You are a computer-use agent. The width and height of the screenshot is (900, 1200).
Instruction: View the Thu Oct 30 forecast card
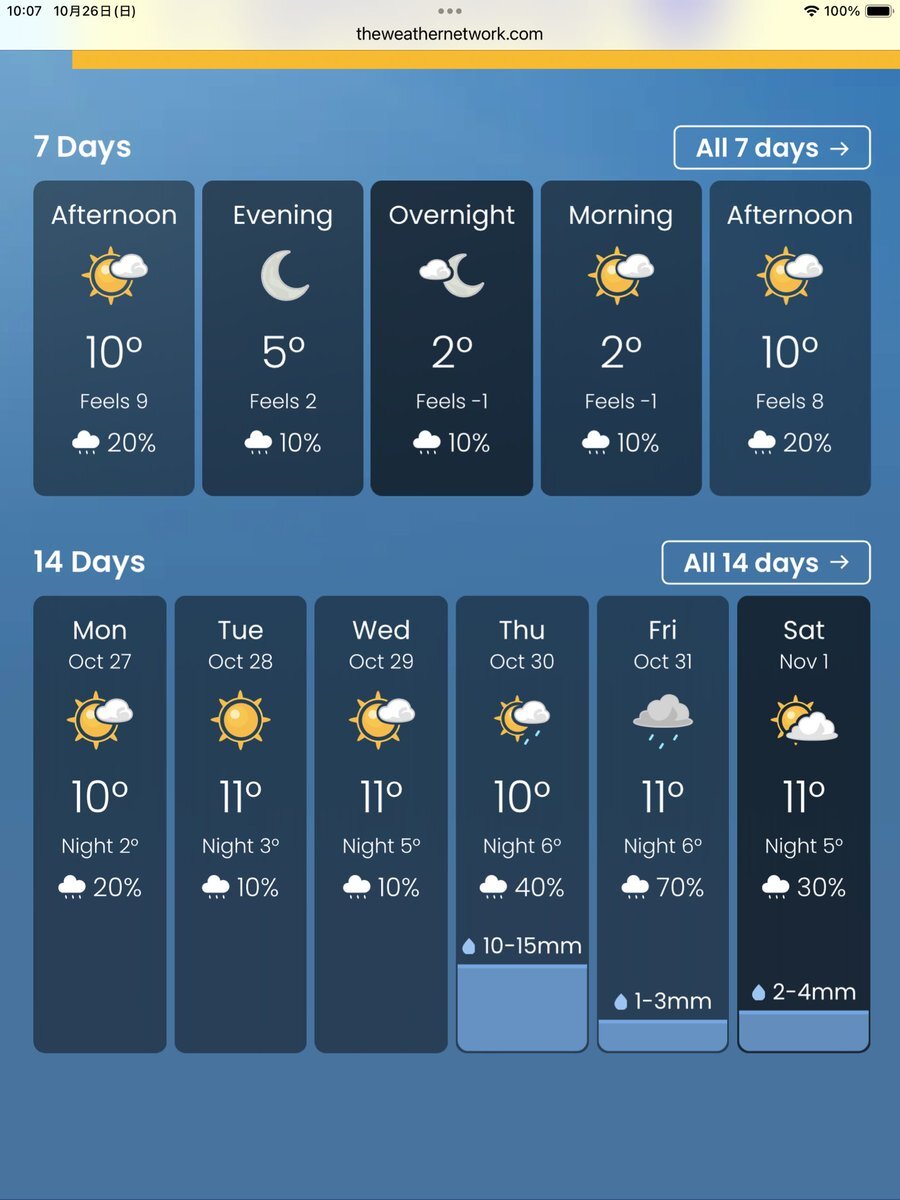click(x=522, y=824)
